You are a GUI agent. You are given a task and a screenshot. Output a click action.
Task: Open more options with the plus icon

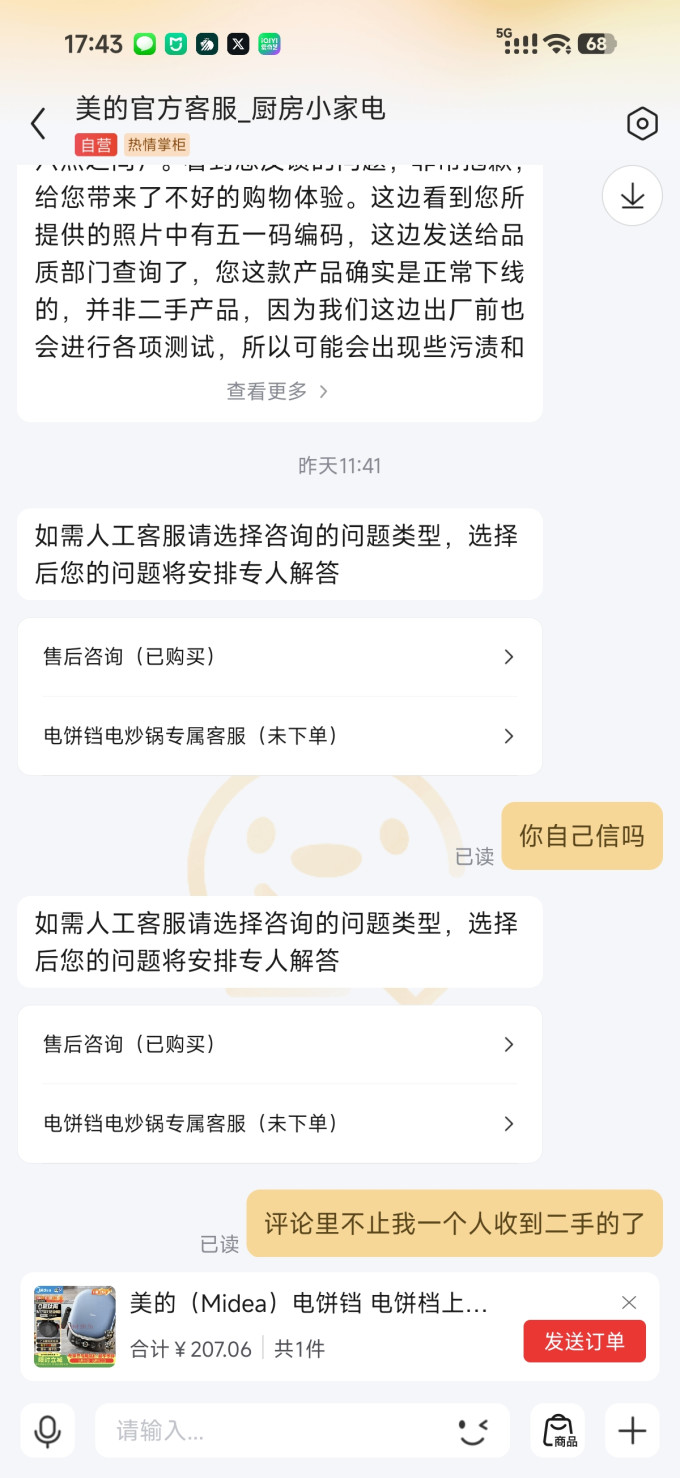[x=632, y=1430]
